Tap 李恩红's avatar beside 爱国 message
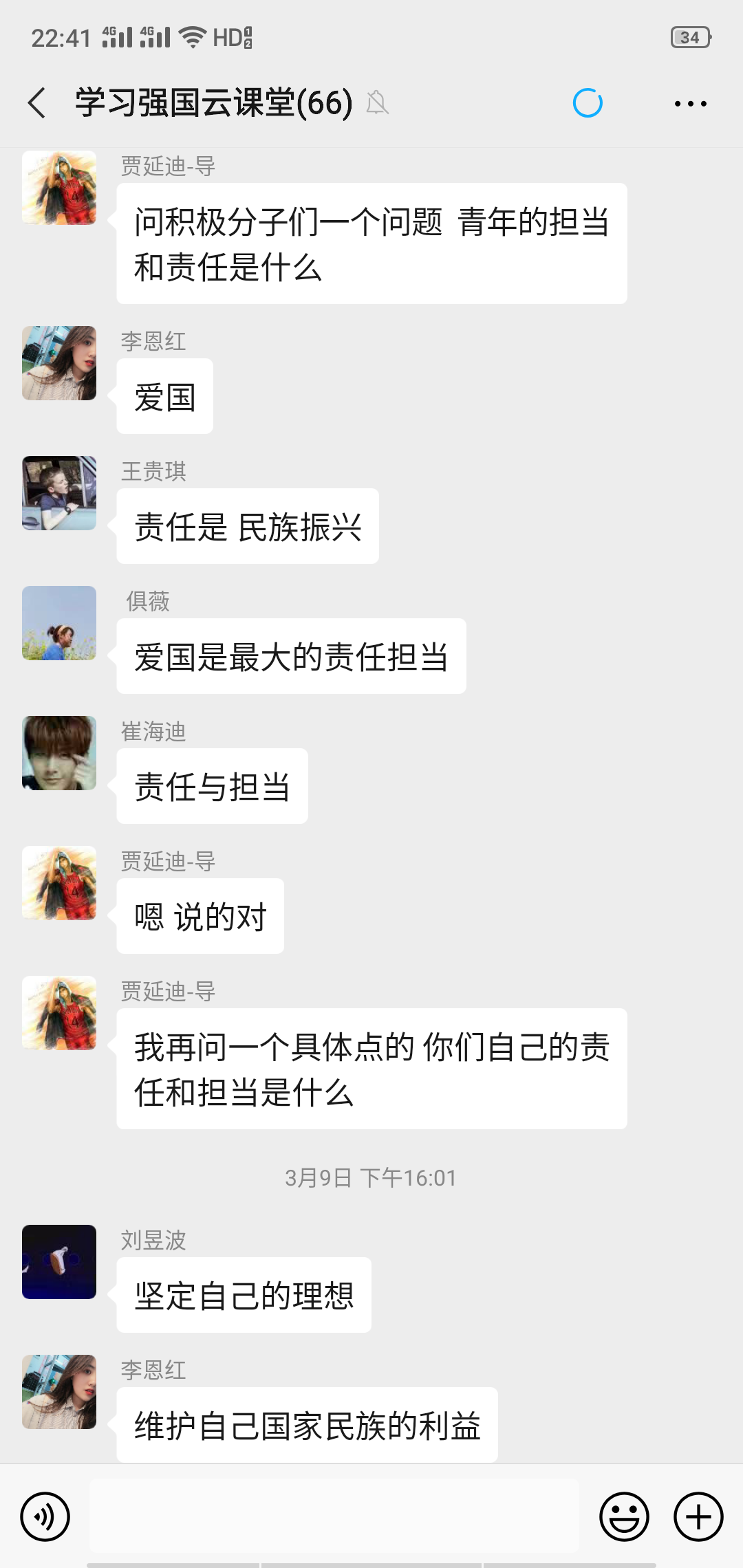This screenshot has width=743, height=1568. (59, 363)
